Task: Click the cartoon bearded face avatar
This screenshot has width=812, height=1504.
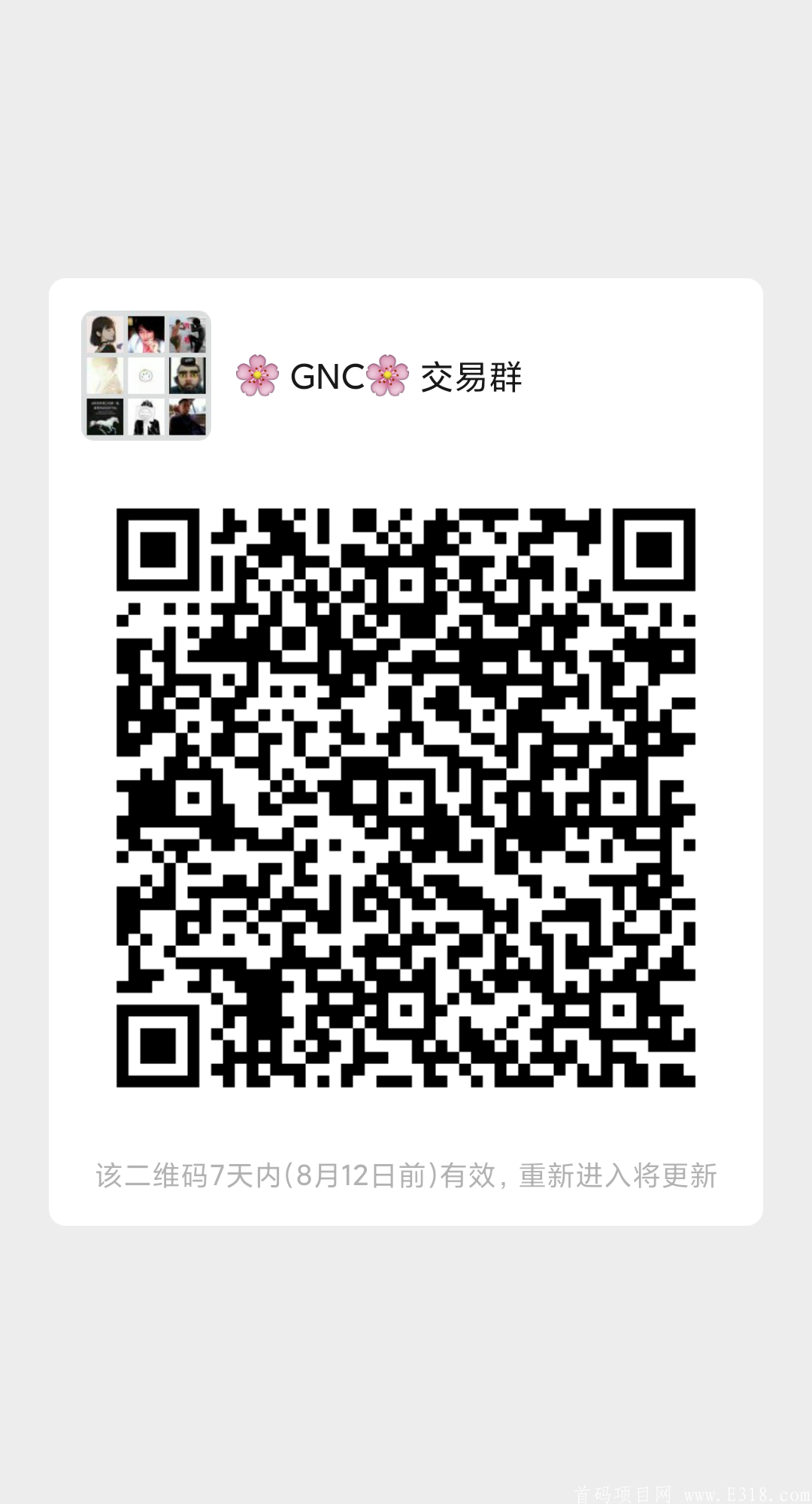Action: 188,375
